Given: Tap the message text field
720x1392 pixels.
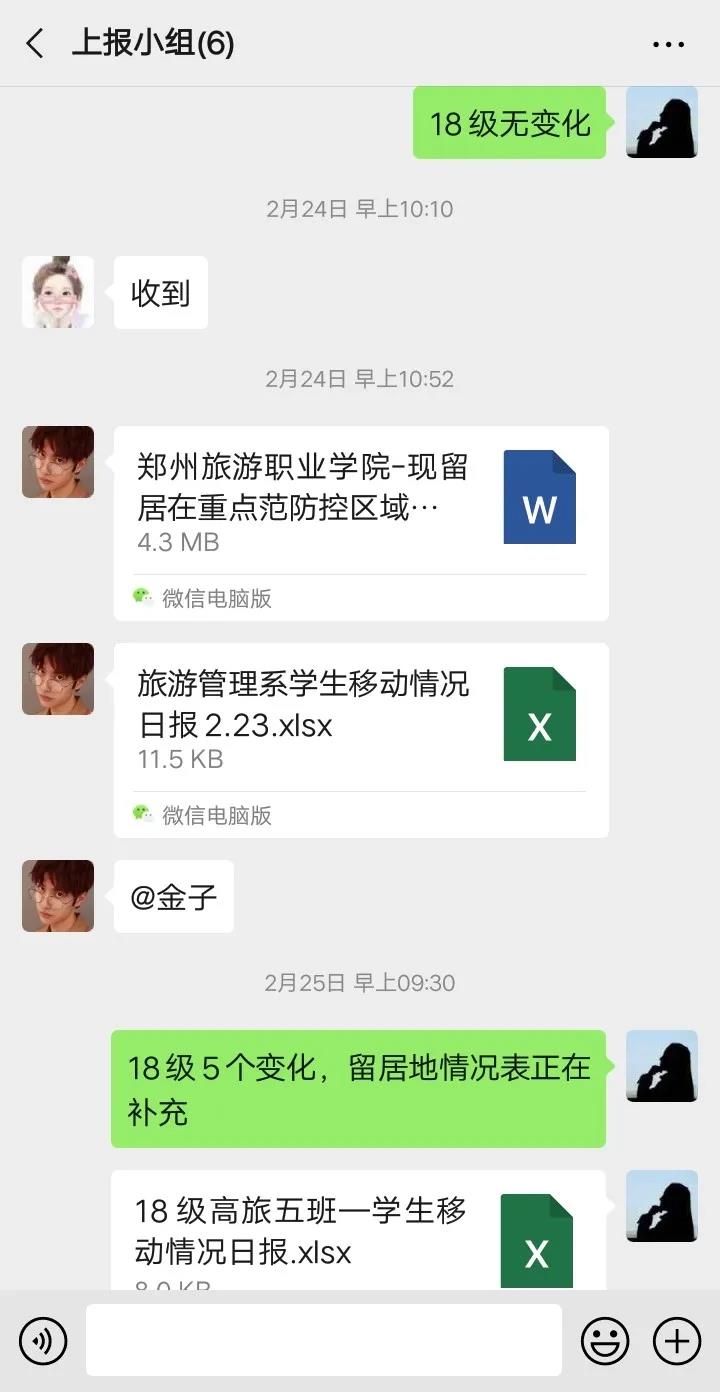Looking at the screenshot, I should pos(323,1340).
